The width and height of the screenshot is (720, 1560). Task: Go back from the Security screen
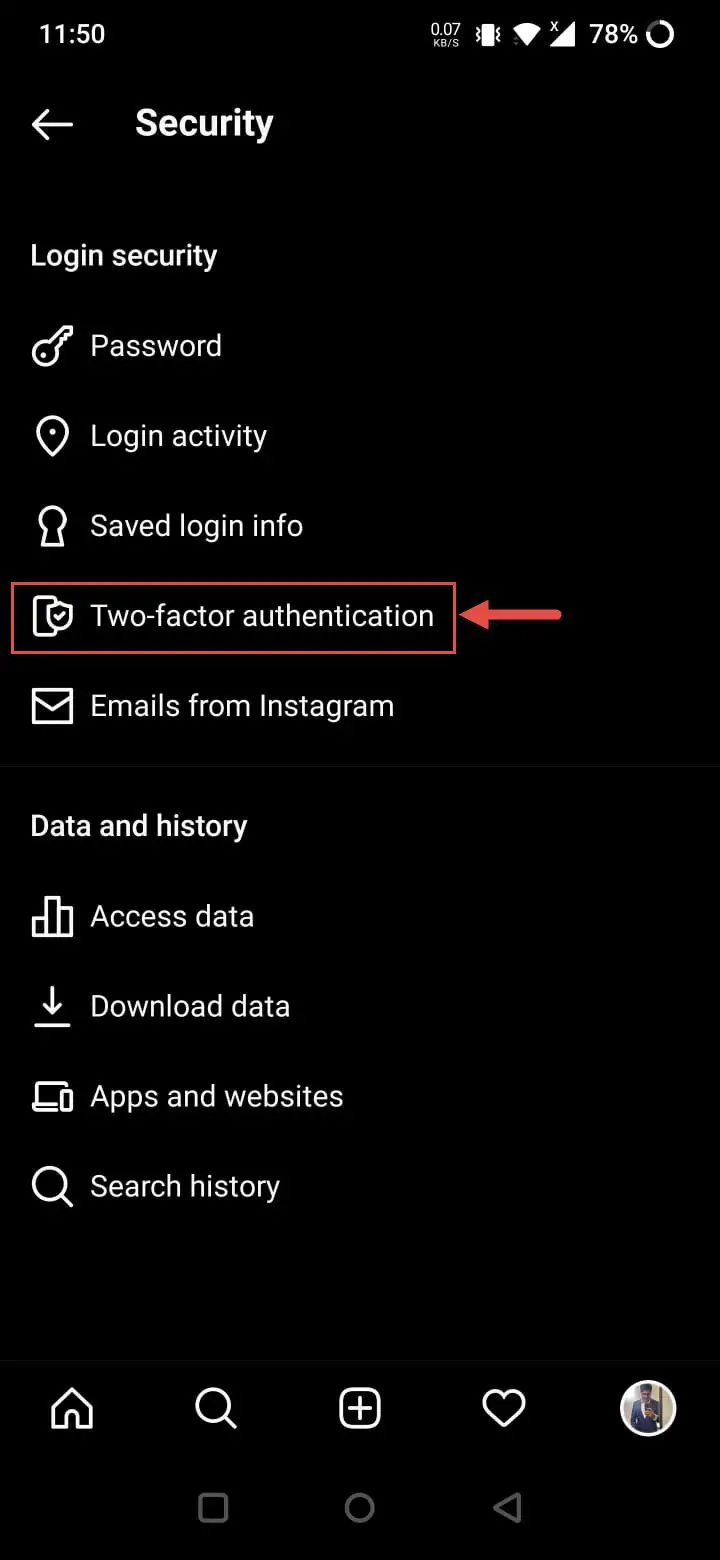point(52,124)
